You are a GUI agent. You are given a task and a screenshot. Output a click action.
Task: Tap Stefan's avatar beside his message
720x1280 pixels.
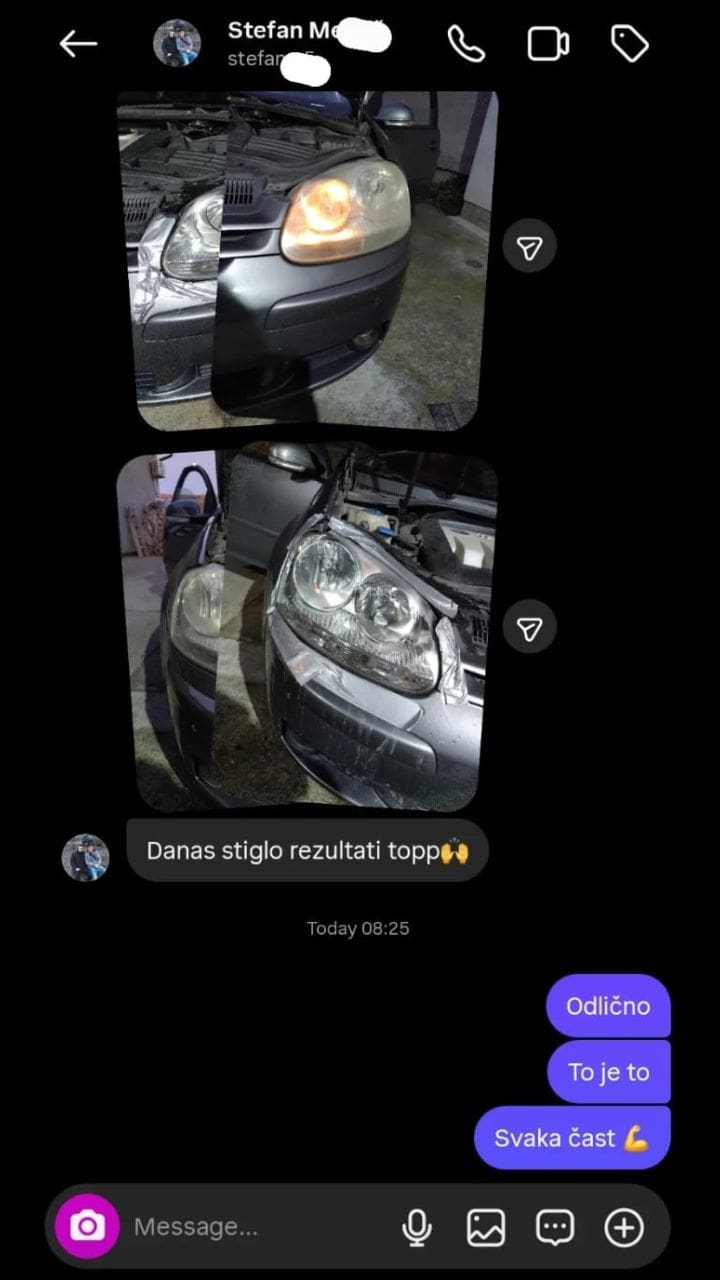85,857
